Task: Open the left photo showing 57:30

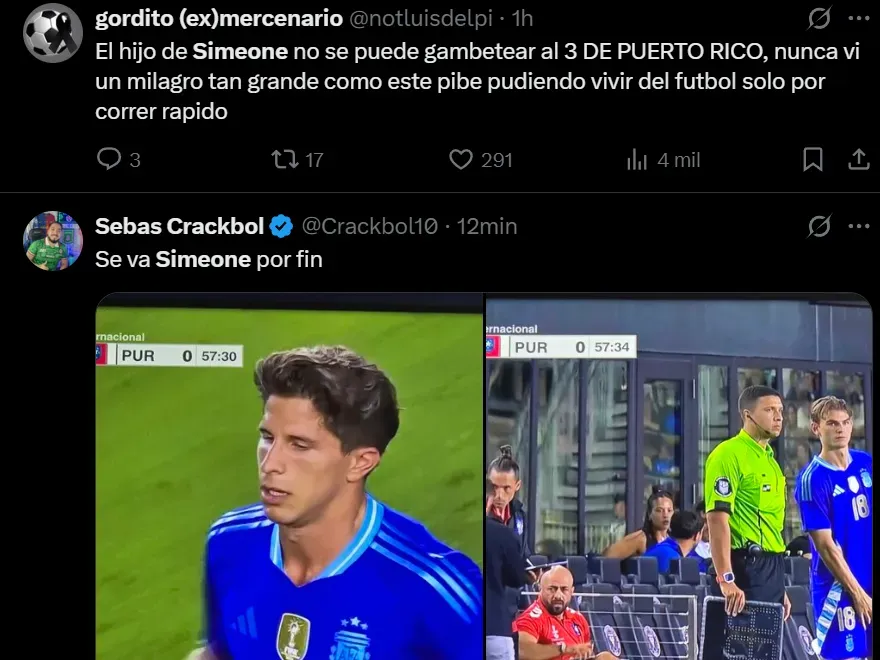Action: [290, 480]
